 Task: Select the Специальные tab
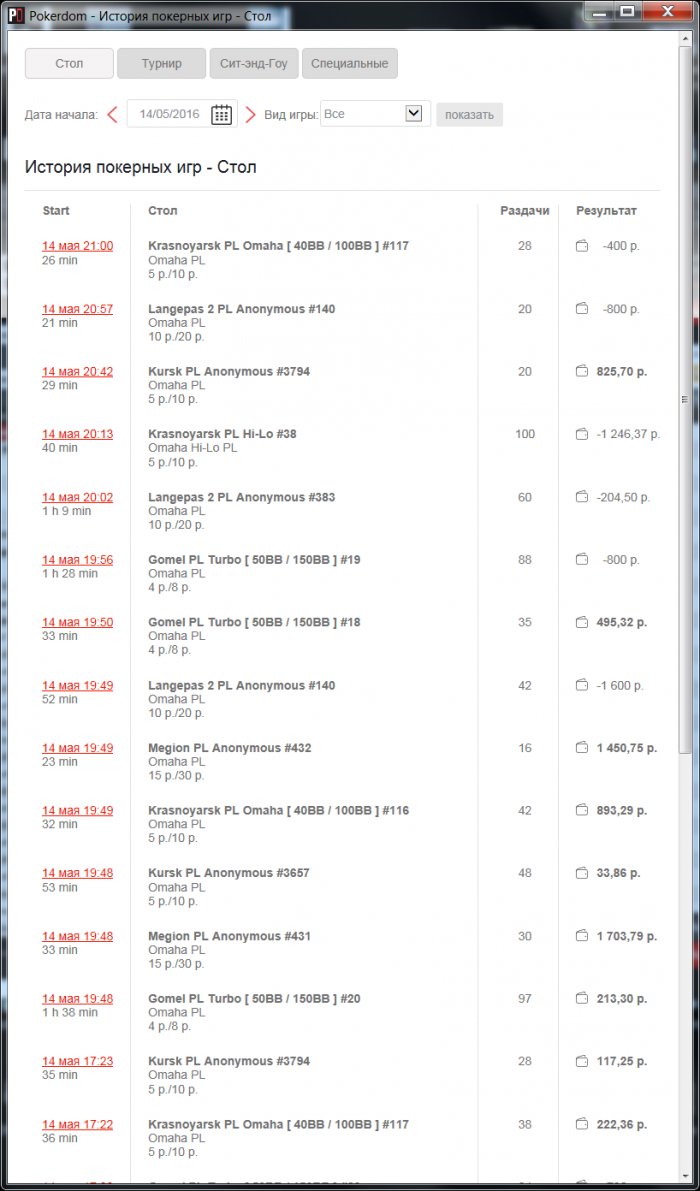pos(349,64)
